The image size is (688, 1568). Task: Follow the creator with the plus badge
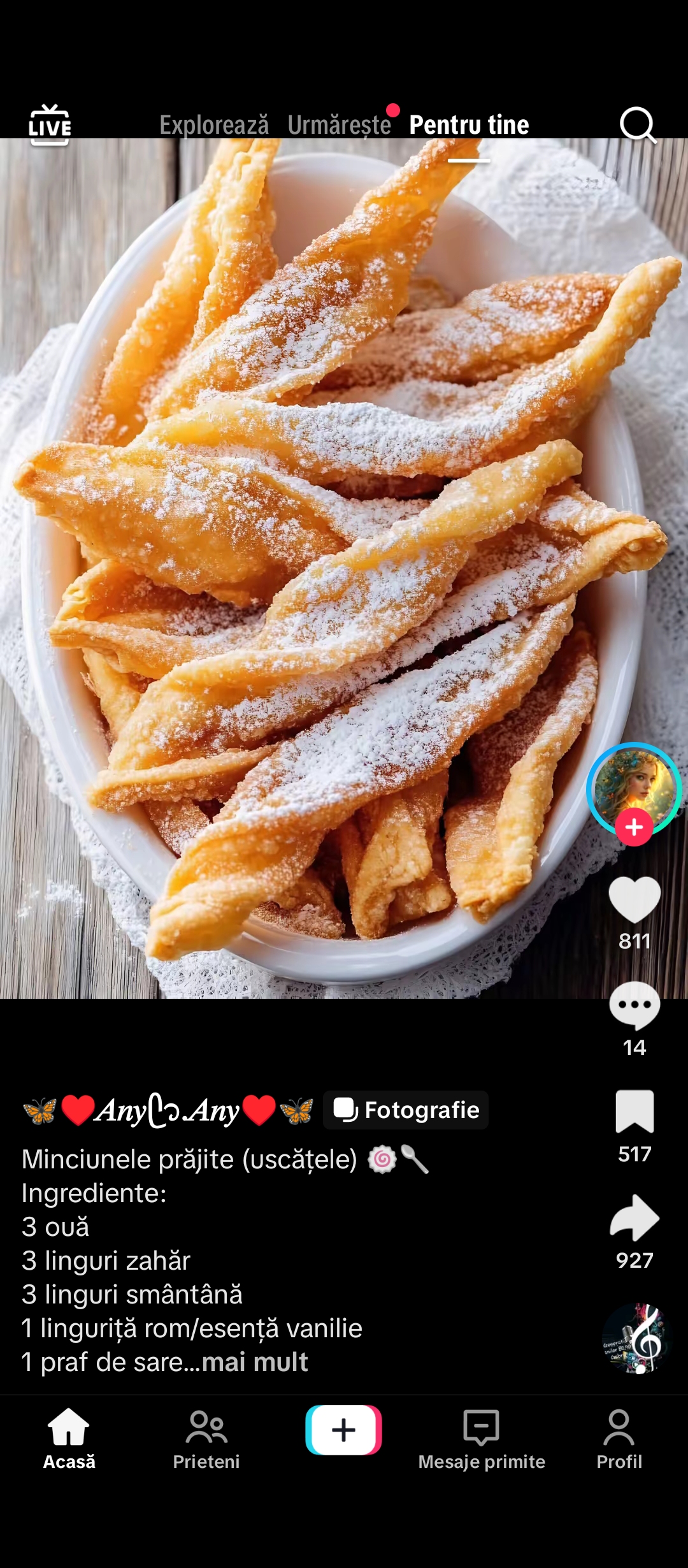click(x=634, y=827)
